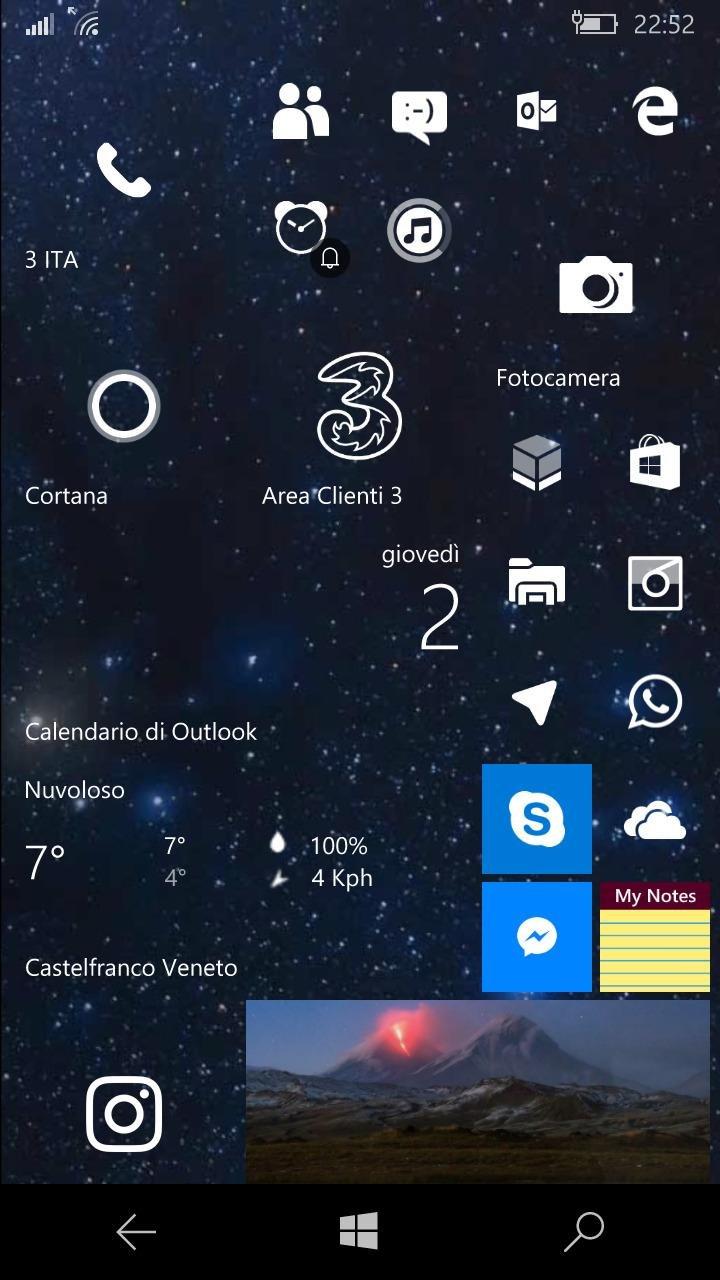Open the Groove Music tile
The image size is (720, 1280).
tap(419, 231)
